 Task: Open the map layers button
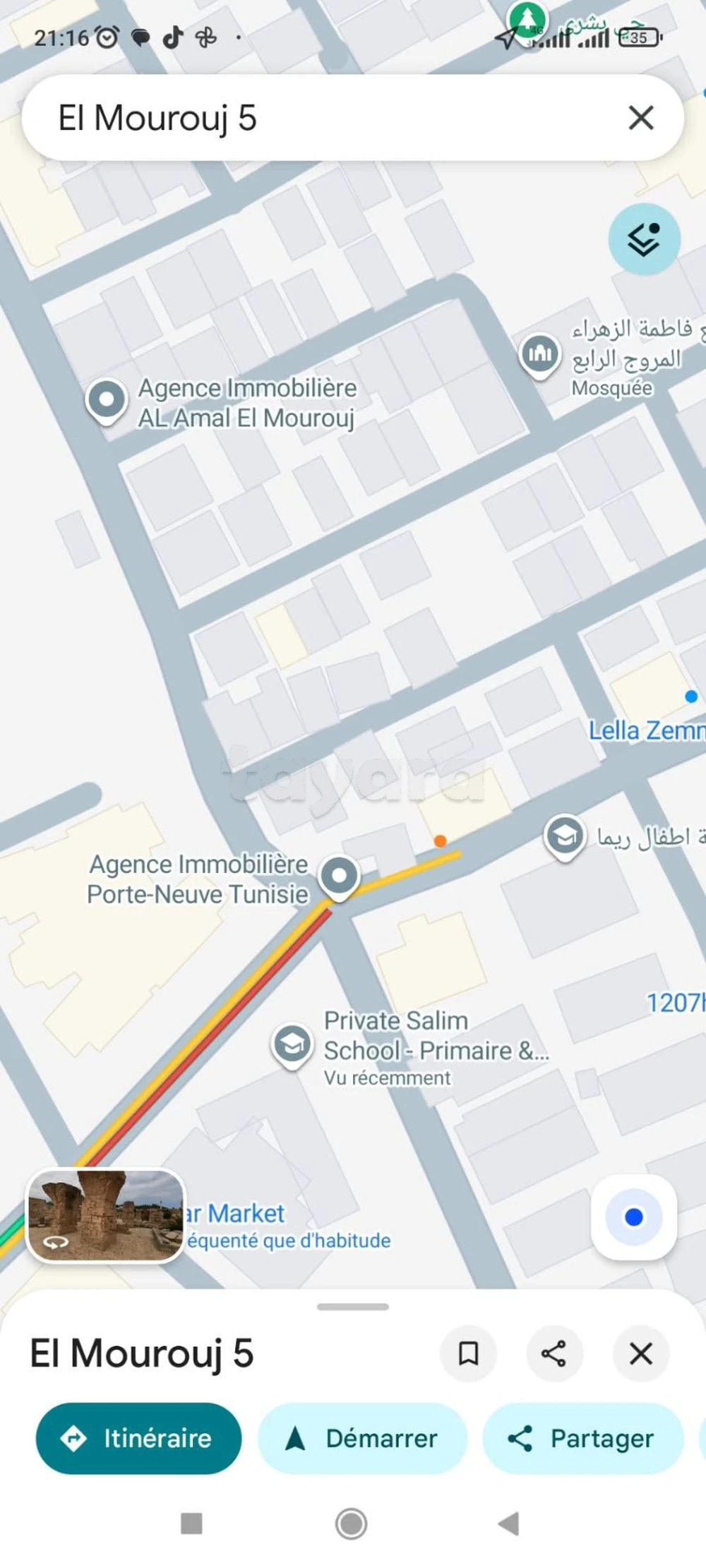pos(644,239)
